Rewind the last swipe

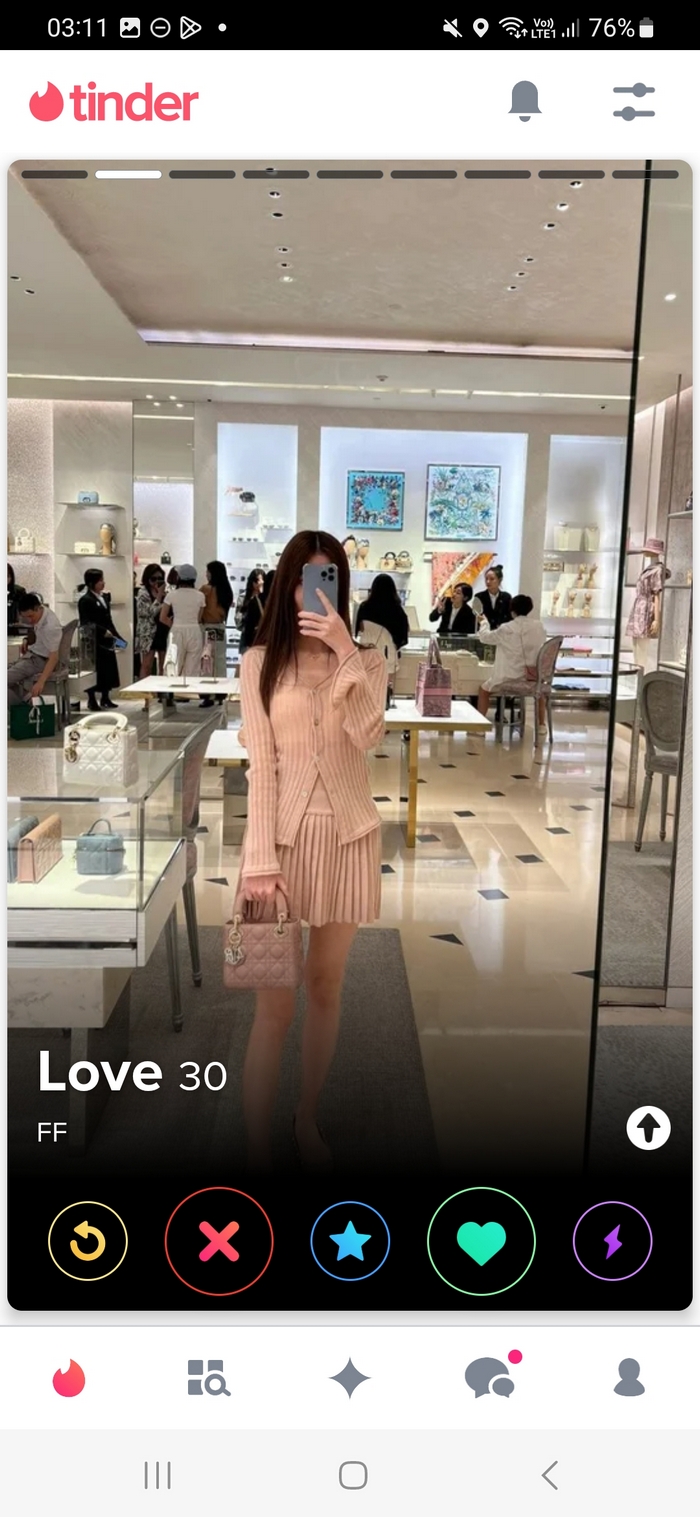(x=88, y=1241)
